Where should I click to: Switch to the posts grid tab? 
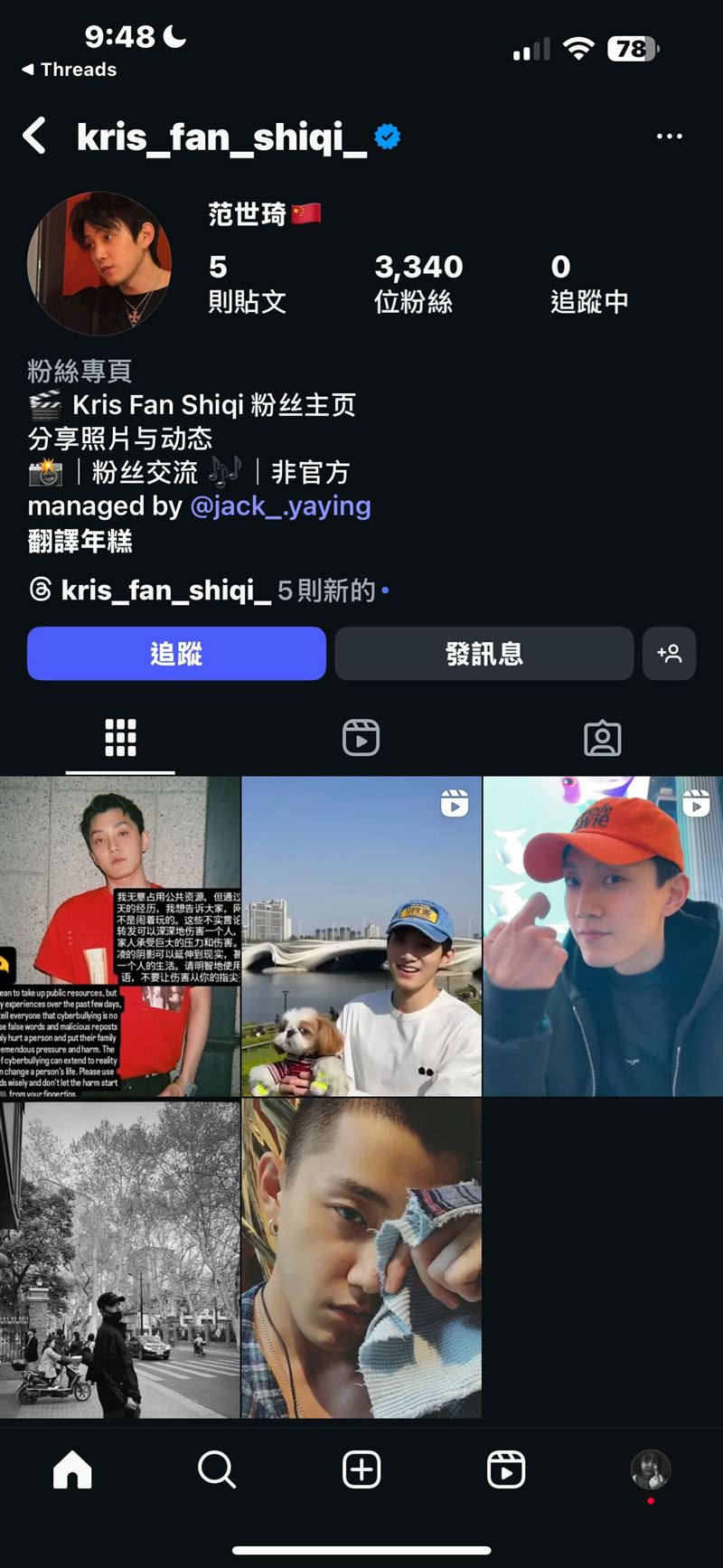120,738
